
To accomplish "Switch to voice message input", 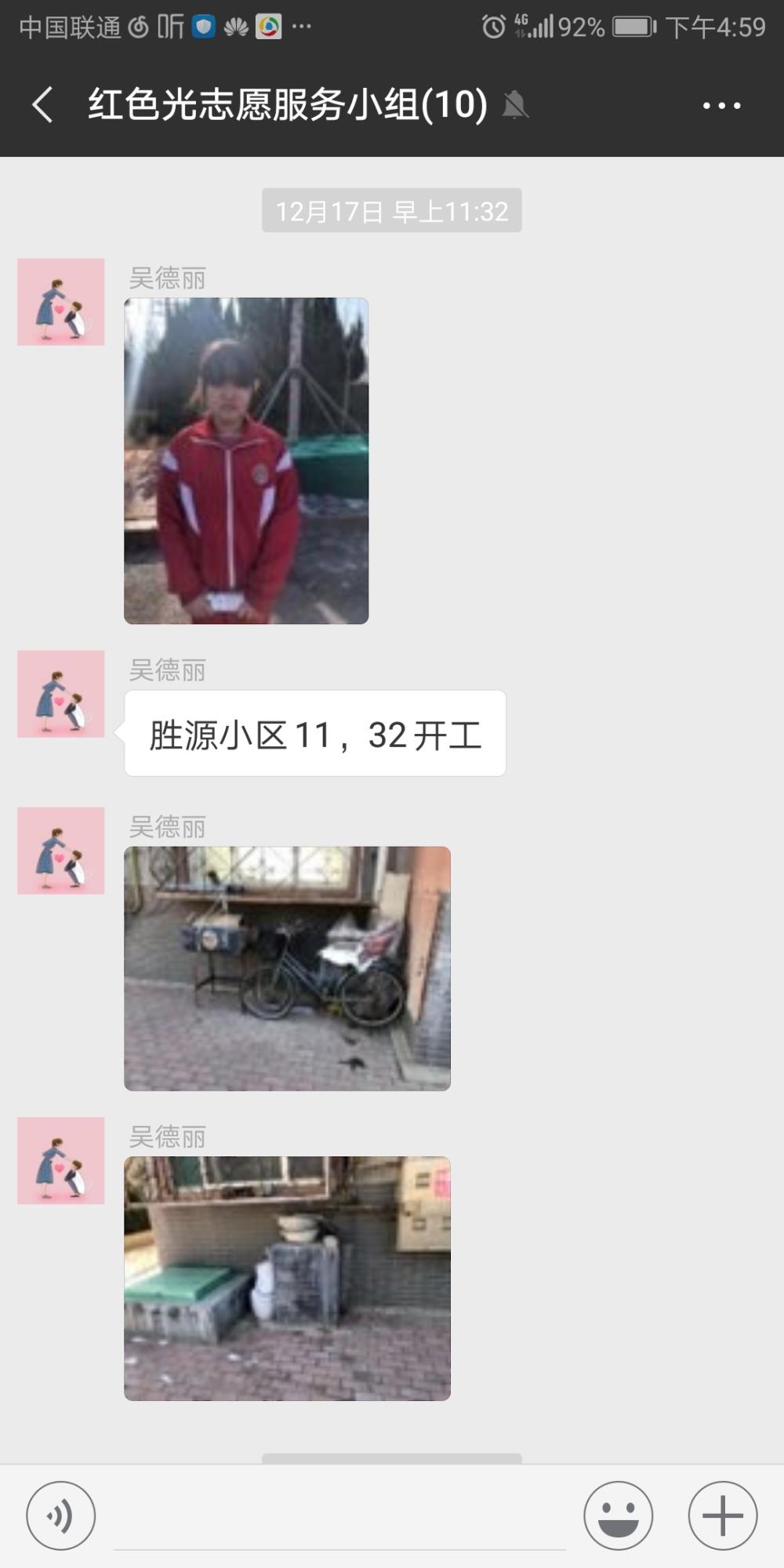I will pyautogui.click(x=61, y=1515).
